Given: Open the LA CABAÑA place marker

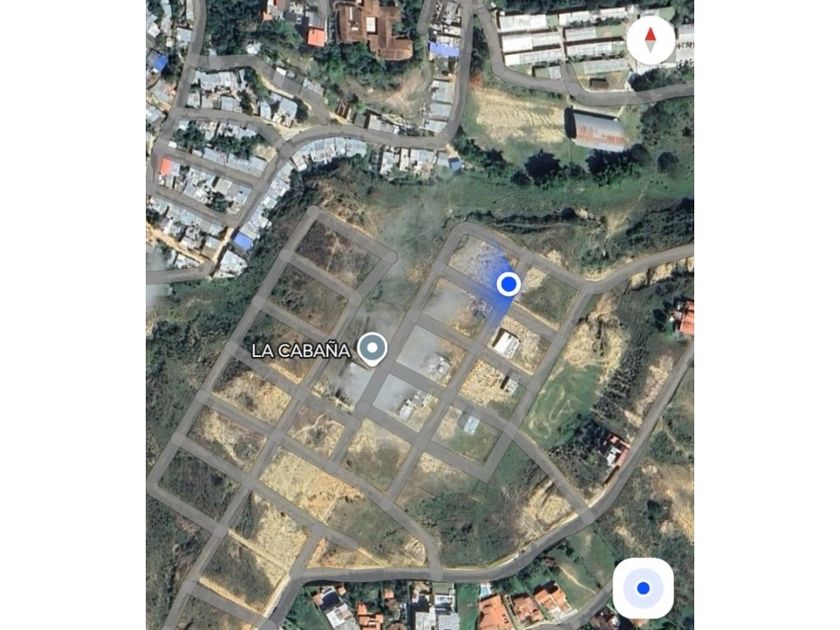Looking at the screenshot, I should (x=373, y=349).
